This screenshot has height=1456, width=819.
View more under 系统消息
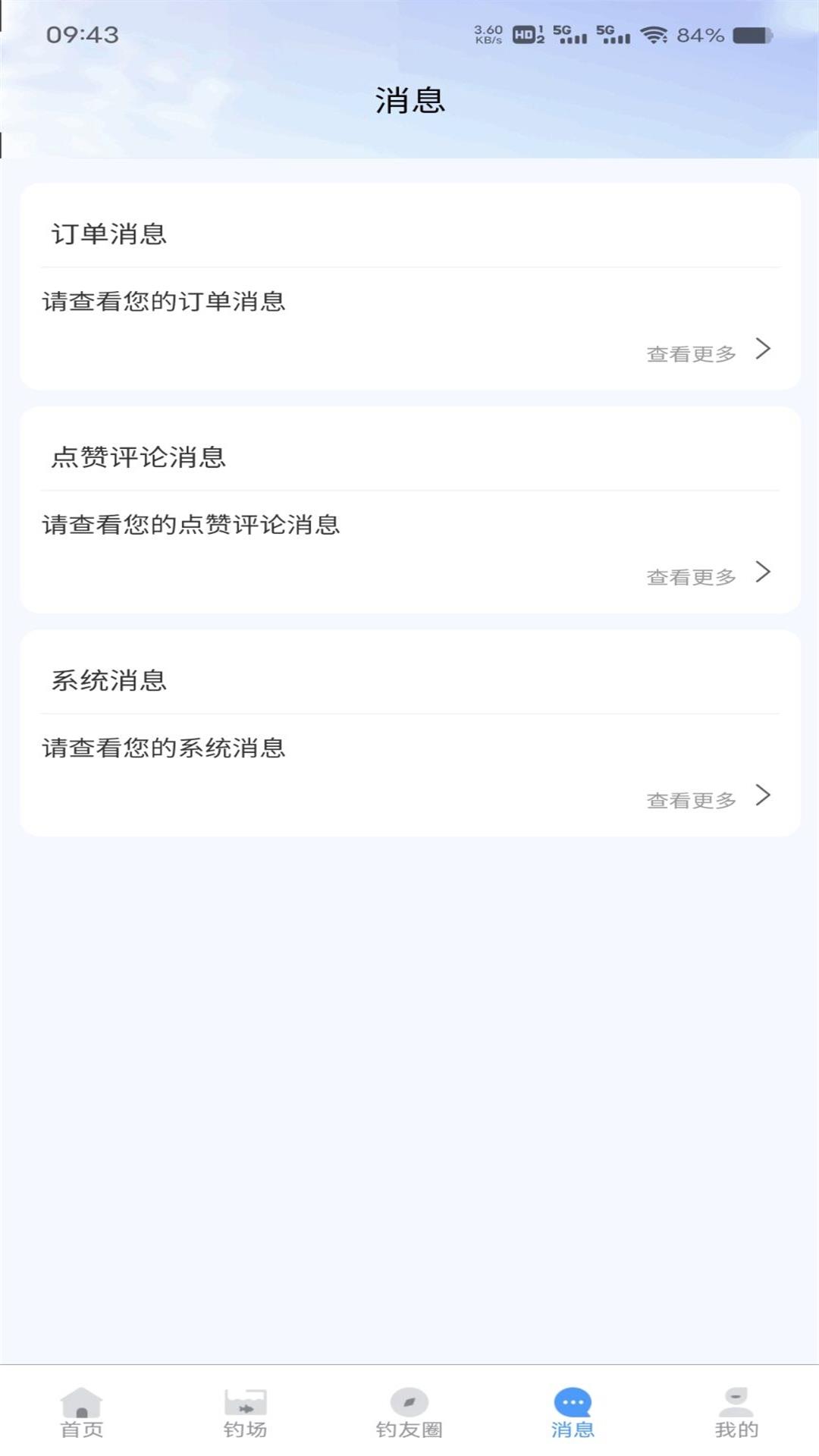[x=707, y=799]
